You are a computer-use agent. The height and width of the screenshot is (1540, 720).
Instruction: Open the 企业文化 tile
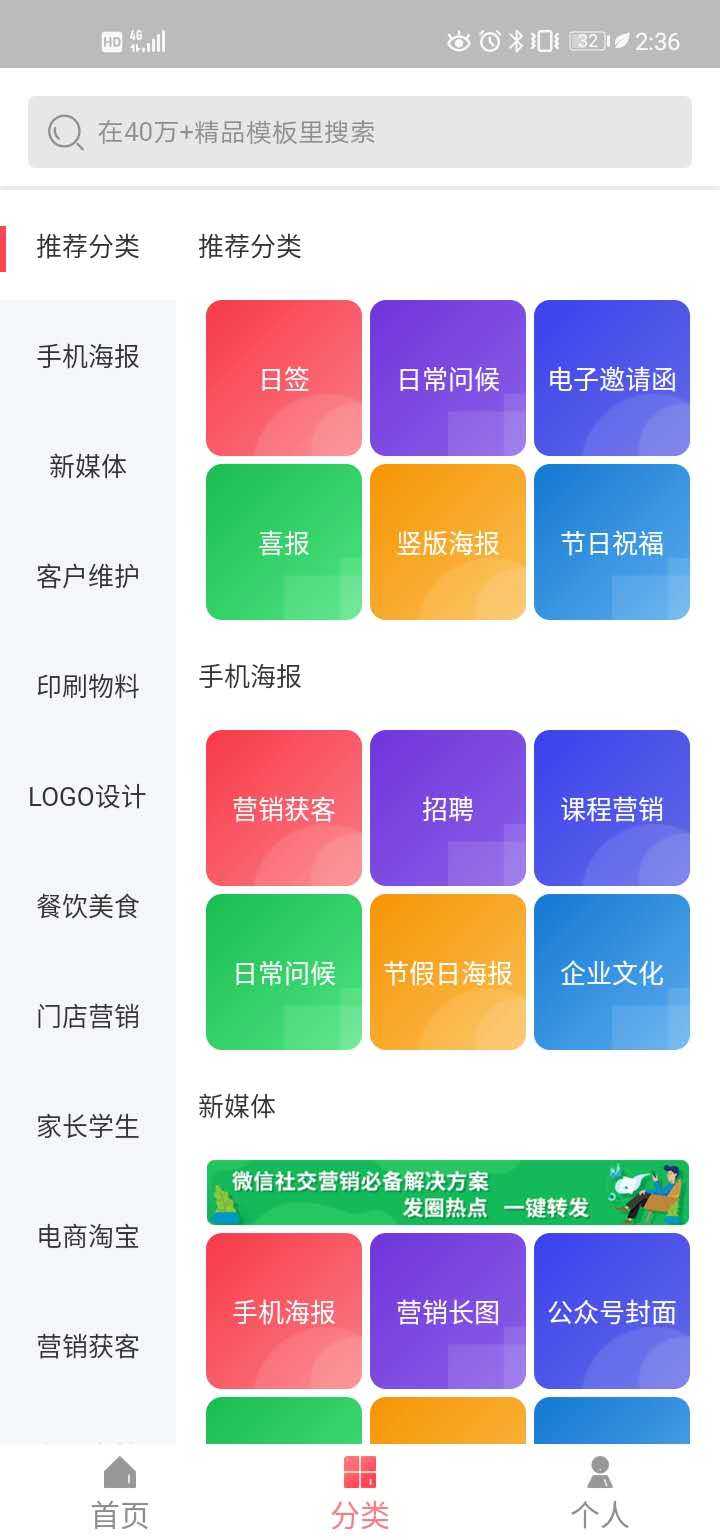point(612,972)
